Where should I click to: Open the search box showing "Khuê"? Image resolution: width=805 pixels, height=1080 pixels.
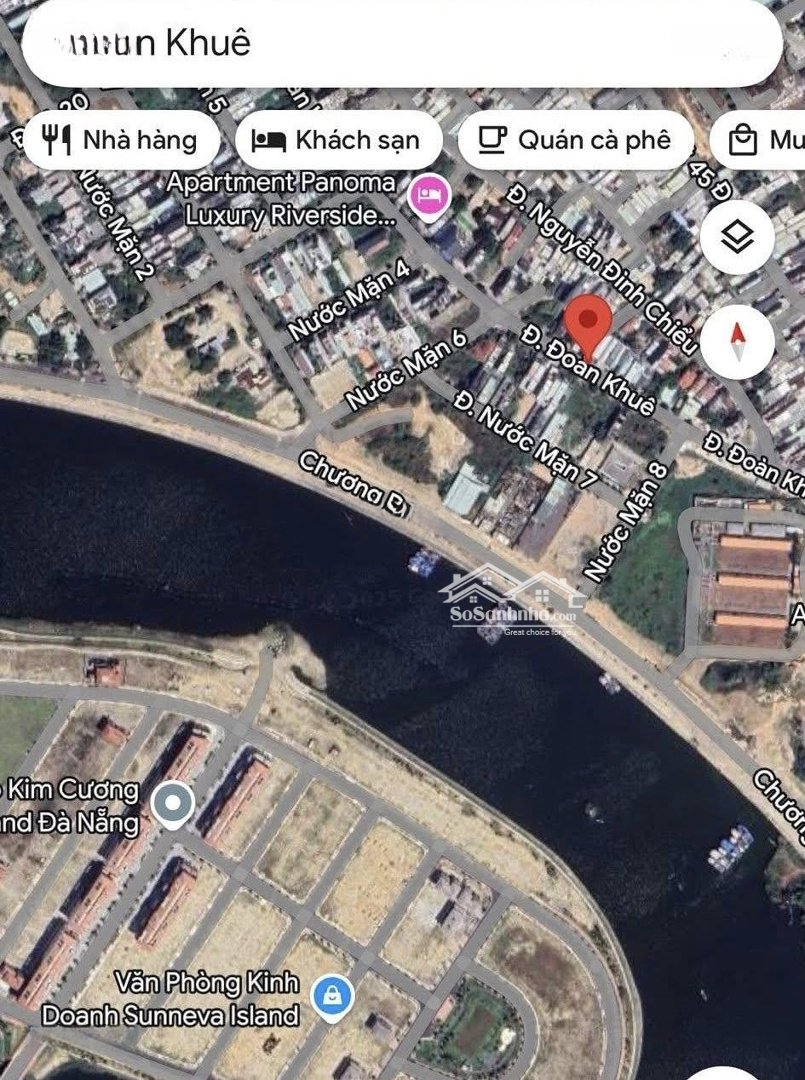click(x=400, y=44)
